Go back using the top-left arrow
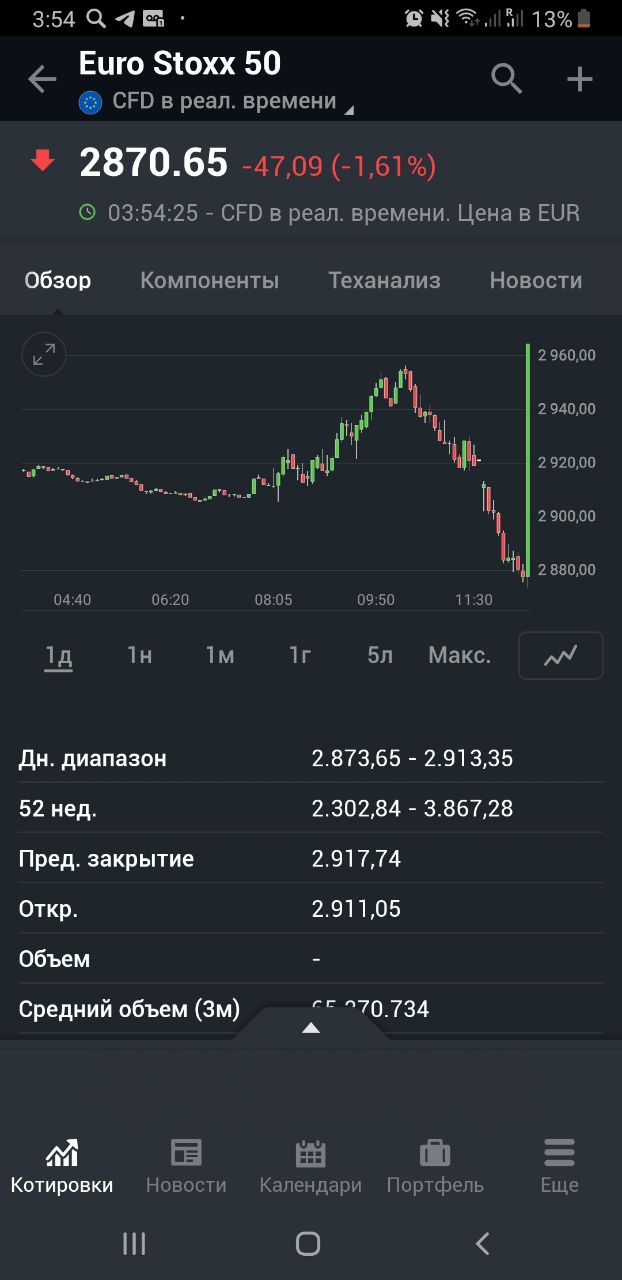This screenshot has height=1280, width=622. point(42,79)
